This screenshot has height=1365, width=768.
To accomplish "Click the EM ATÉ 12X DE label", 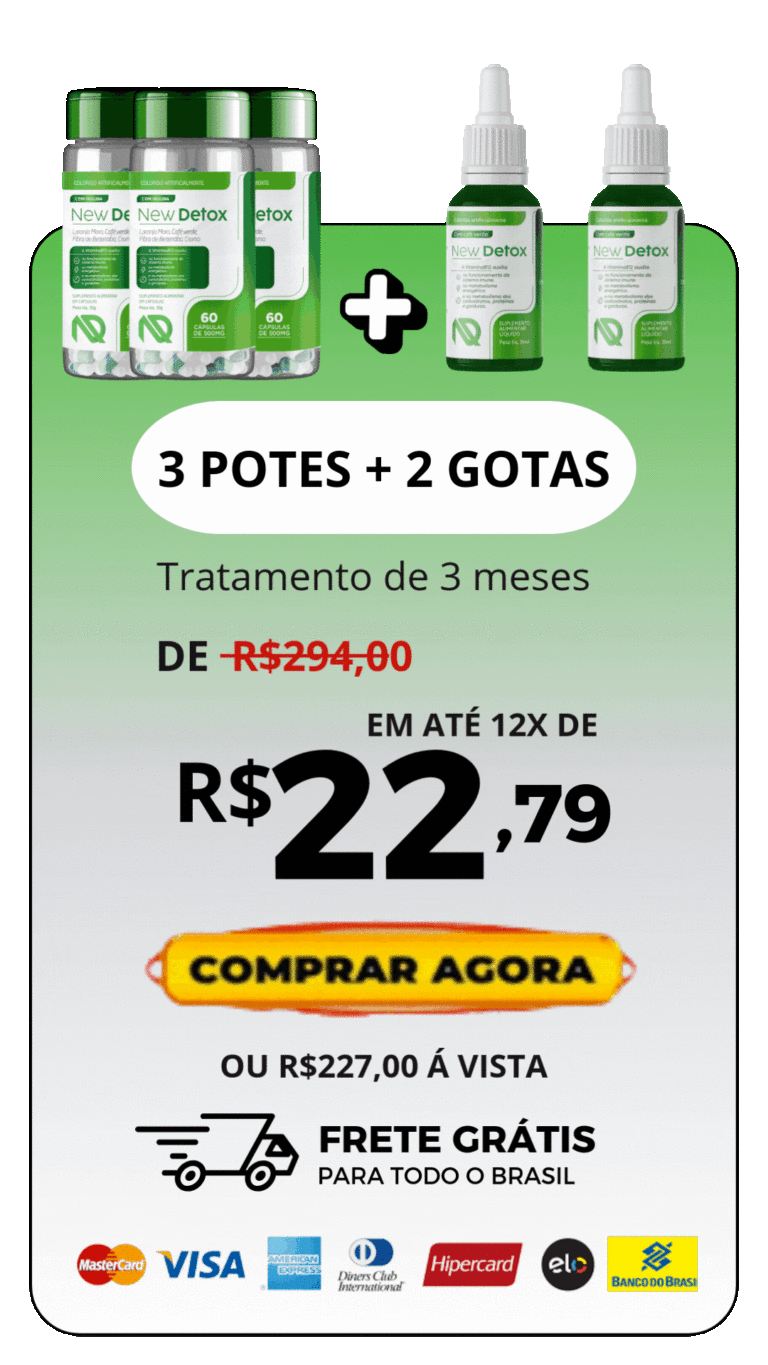I will pos(482,724).
